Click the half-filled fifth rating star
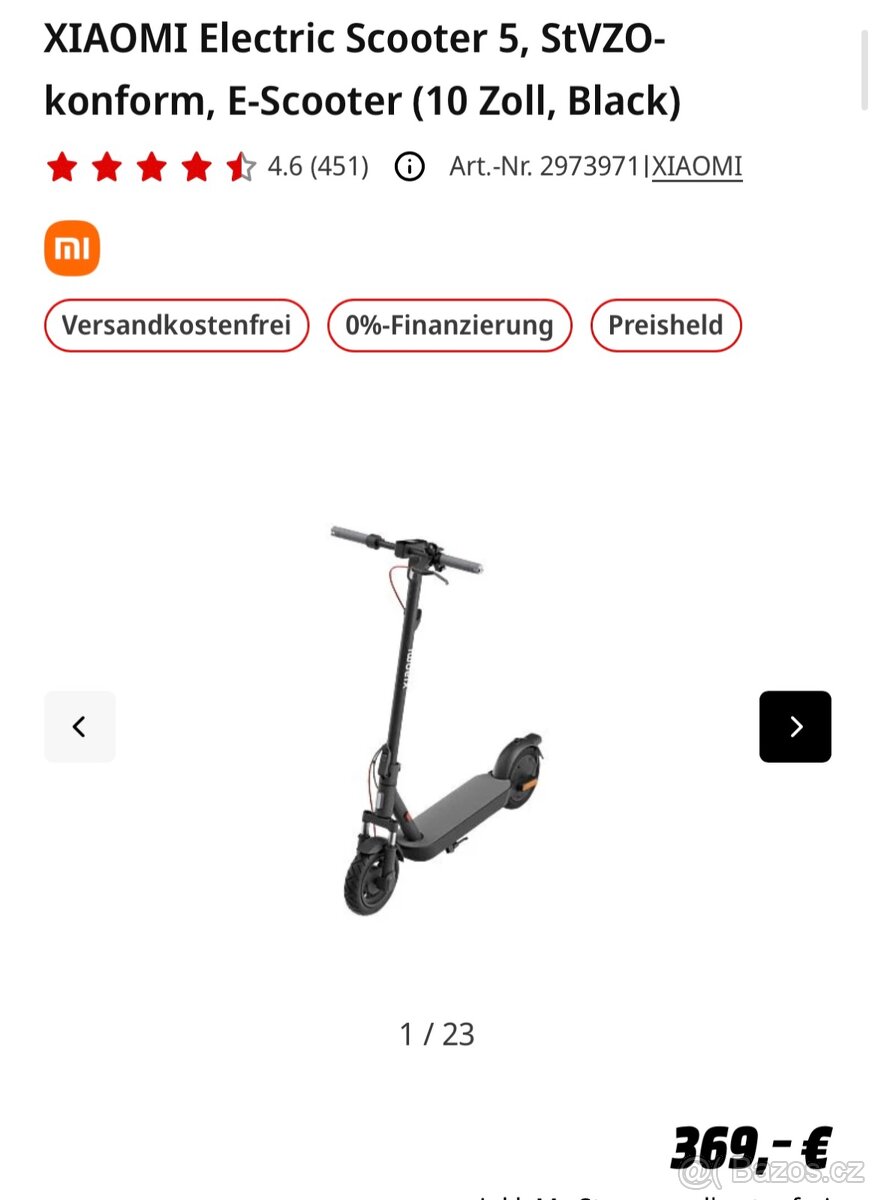This screenshot has width=875, height=1200. click(240, 167)
